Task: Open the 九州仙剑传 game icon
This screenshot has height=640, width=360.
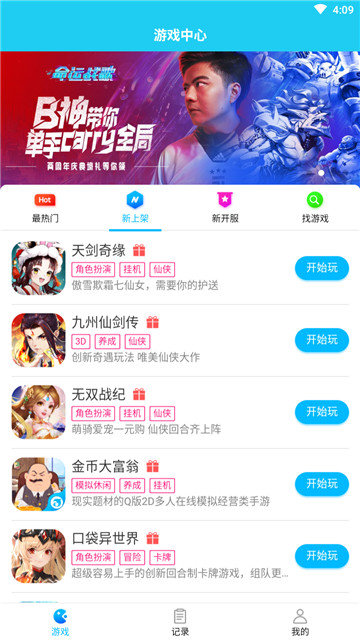Action: [x=38, y=340]
